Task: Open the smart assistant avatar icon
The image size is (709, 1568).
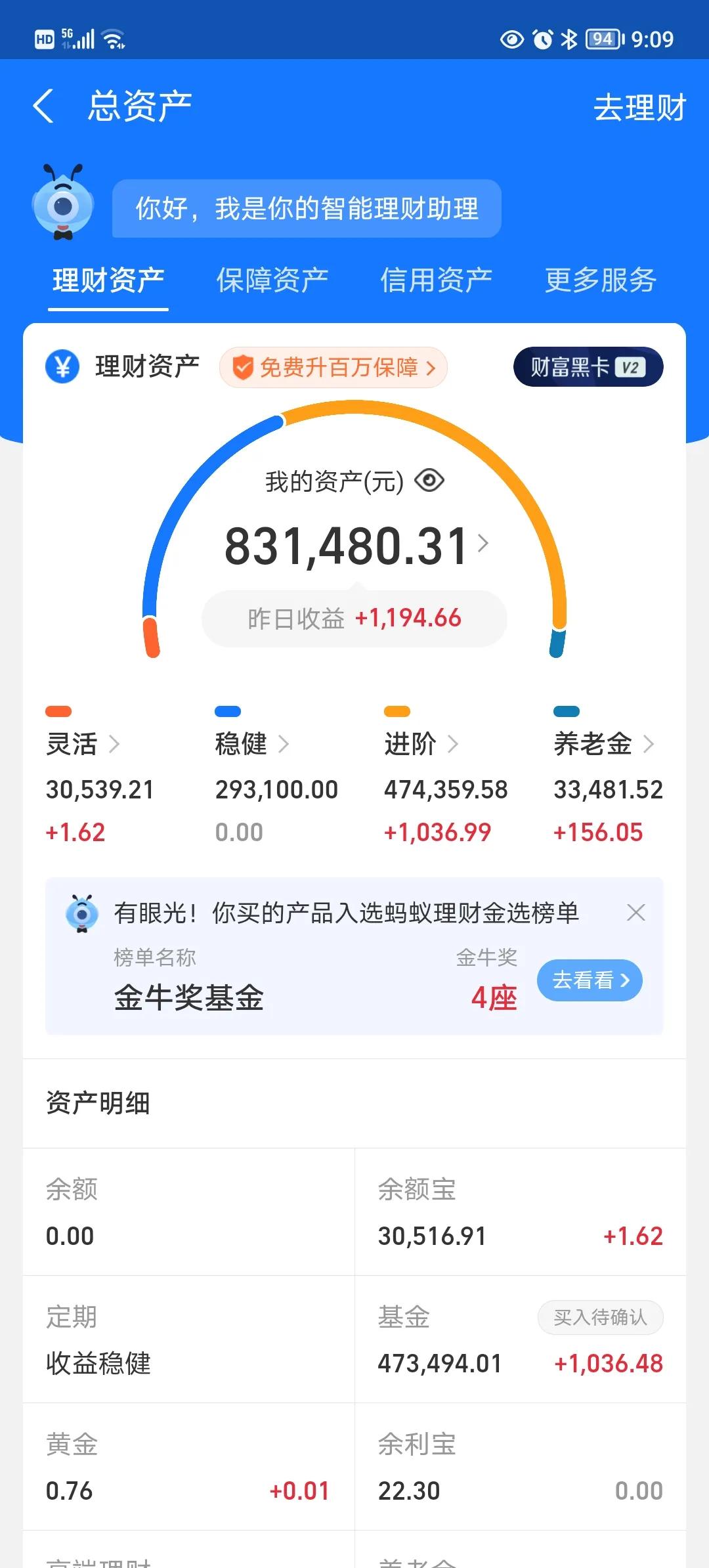Action: 64,207
